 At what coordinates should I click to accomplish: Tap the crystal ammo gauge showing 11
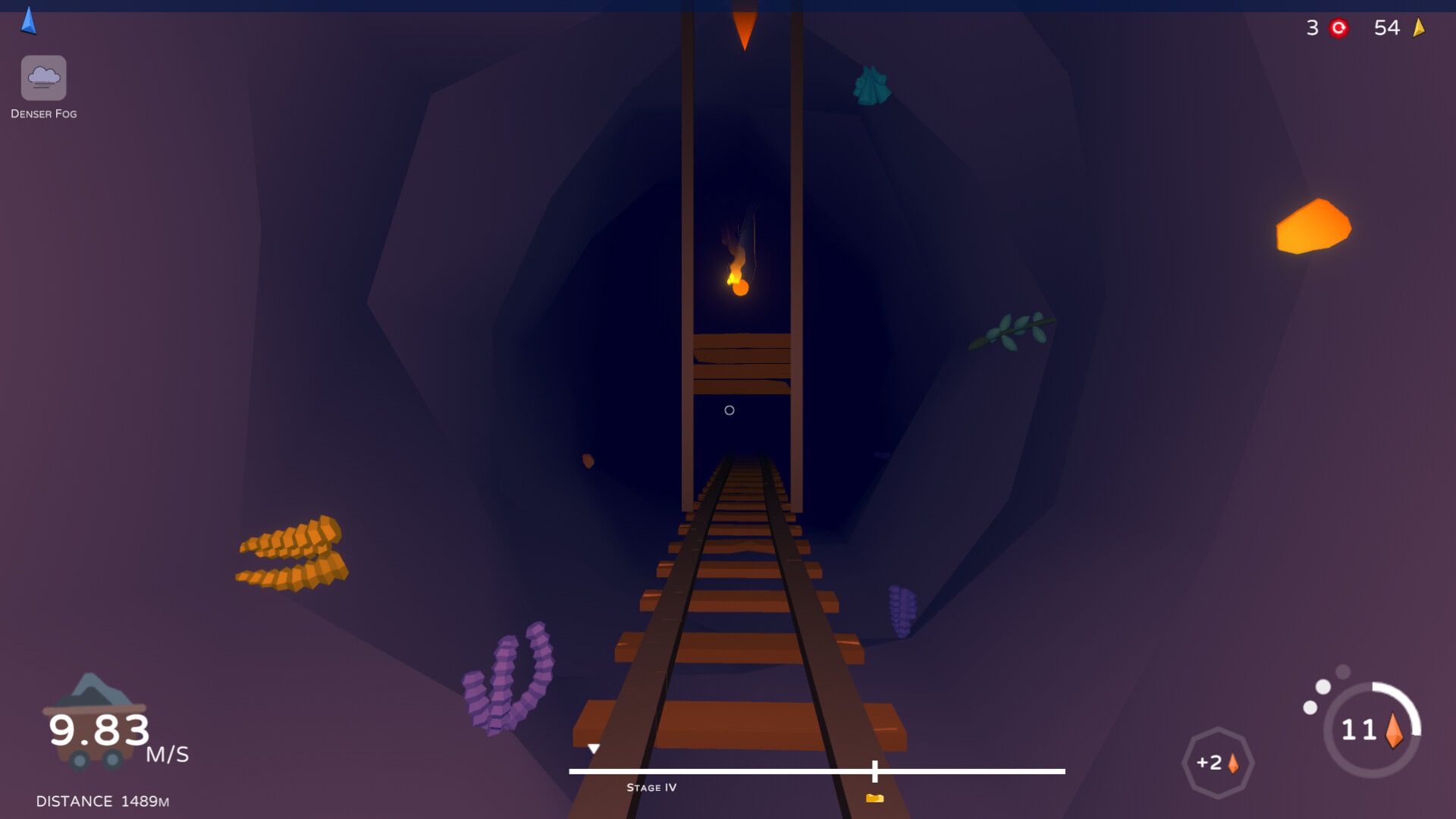click(x=1372, y=730)
